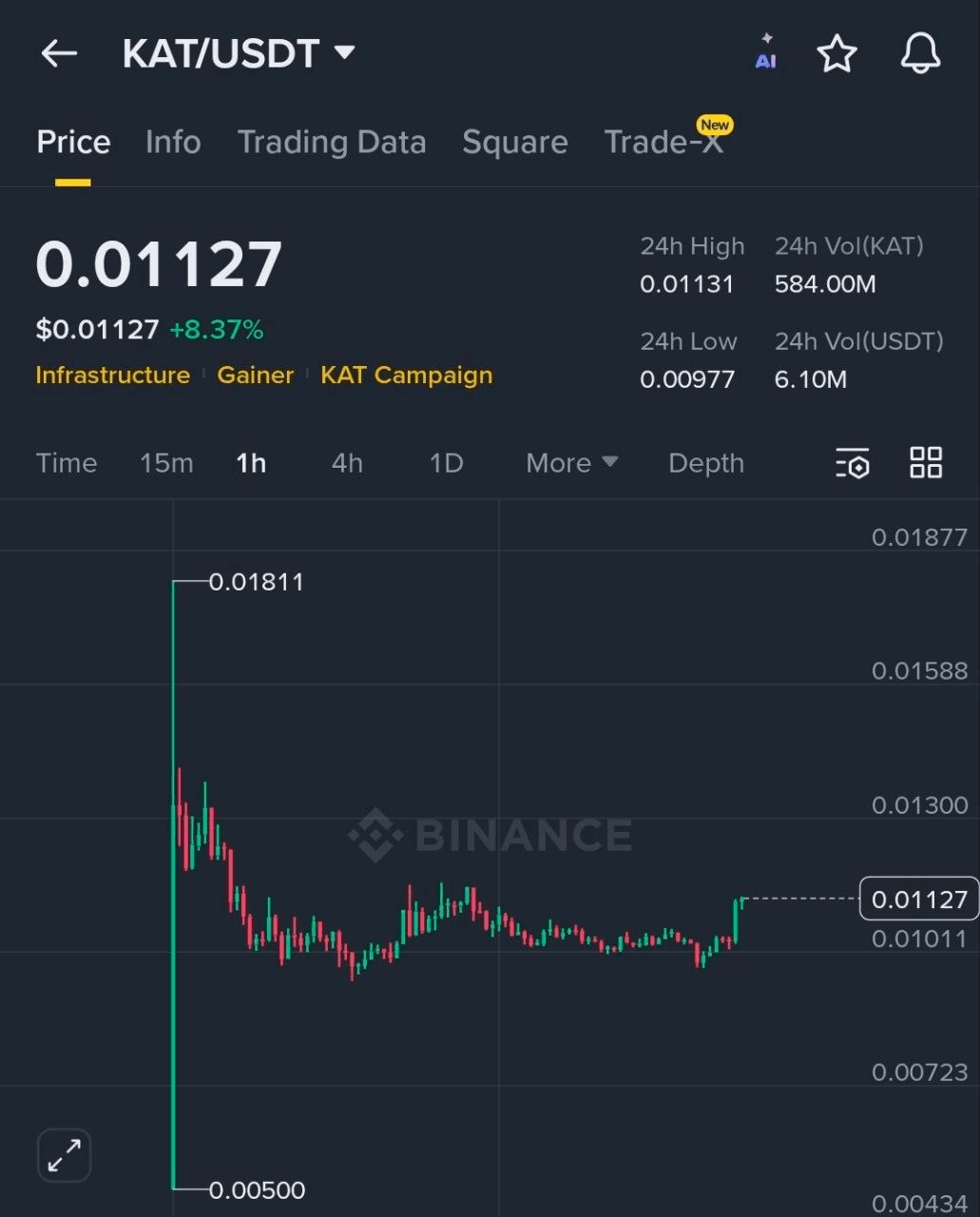Show the Depth chart
This screenshot has width=980, height=1217.
pos(705,463)
